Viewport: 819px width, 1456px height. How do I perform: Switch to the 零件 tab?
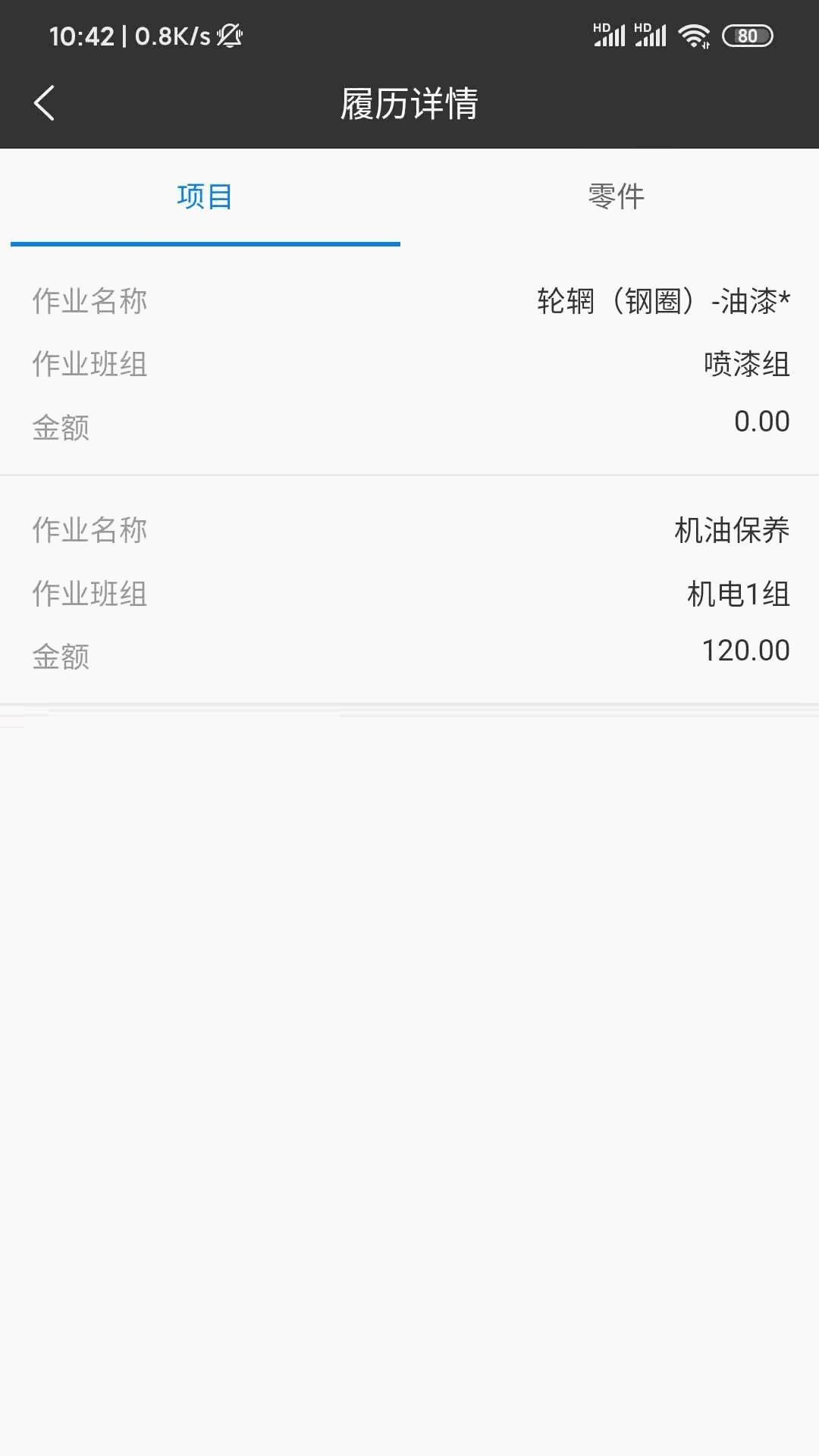click(x=614, y=197)
